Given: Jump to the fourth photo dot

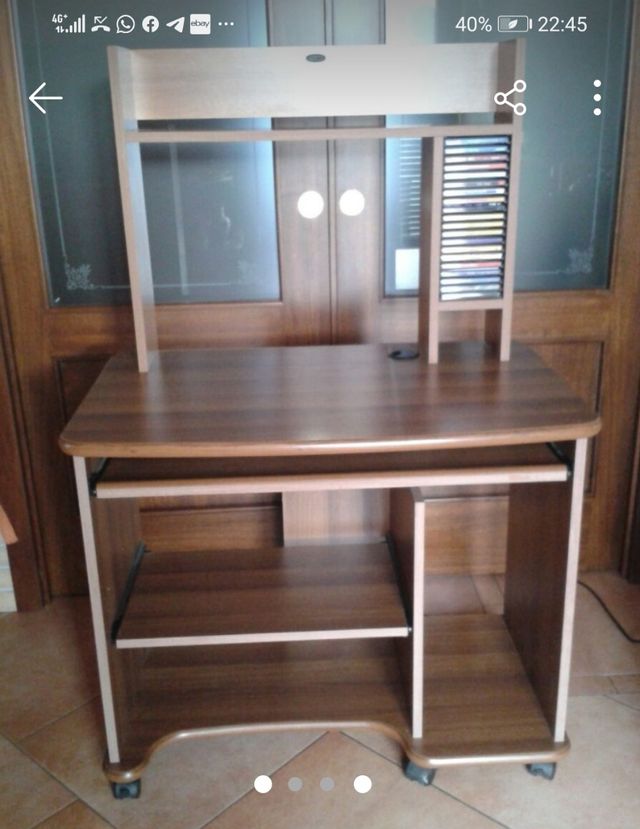Looking at the screenshot, I should tap(362, 784).
